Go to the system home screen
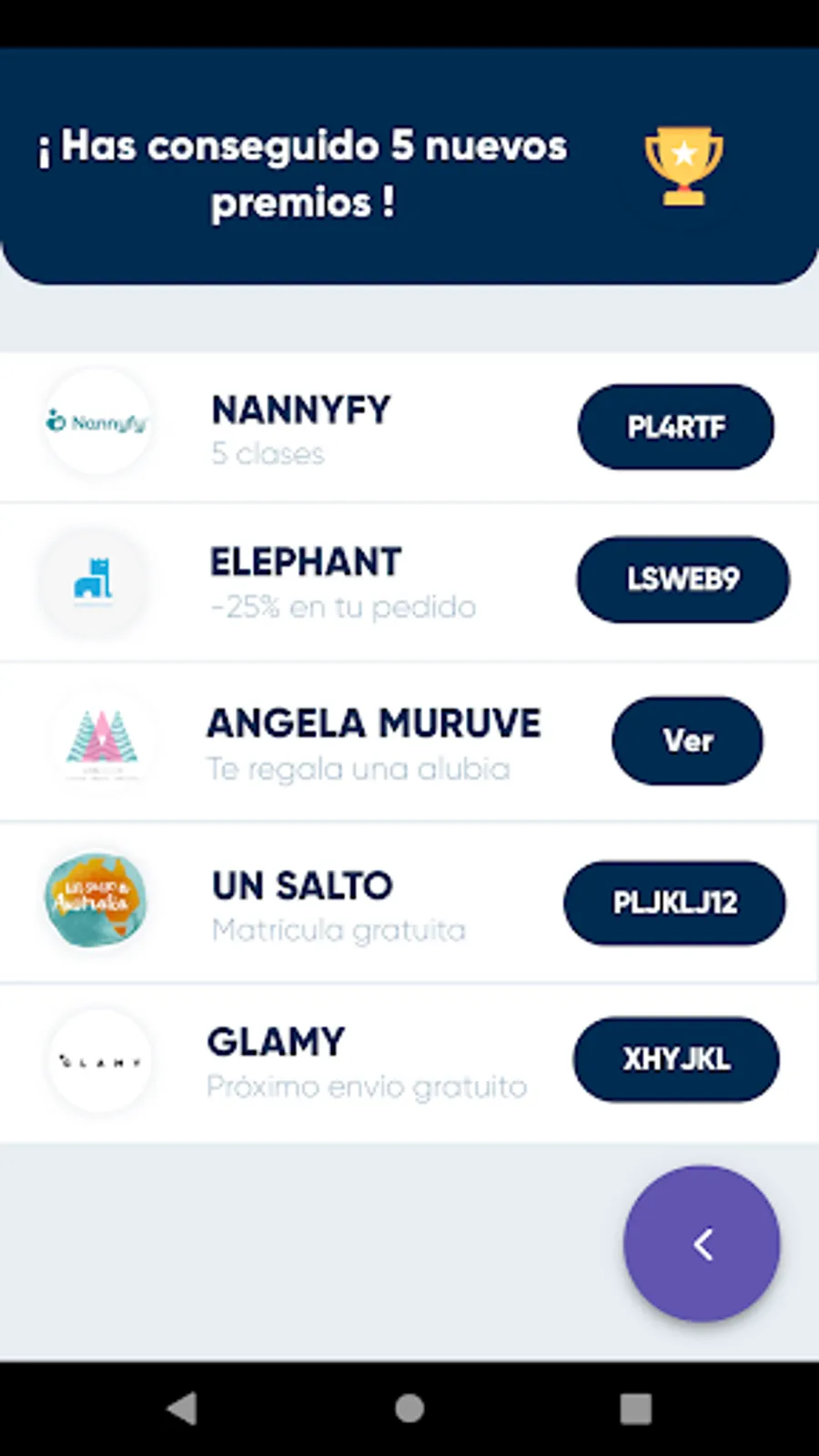This screenshot has width=819, height=1456. click(x=409, y=1409)
